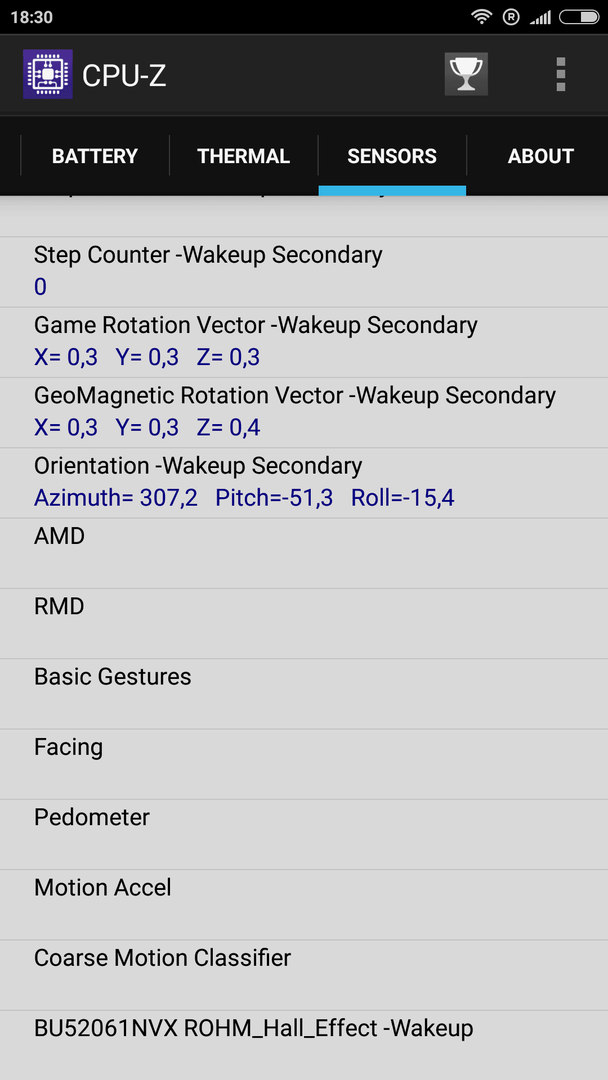The image size is (608, 1080).
Task: Go to the About tab
Action: click(x=541, y=156)
